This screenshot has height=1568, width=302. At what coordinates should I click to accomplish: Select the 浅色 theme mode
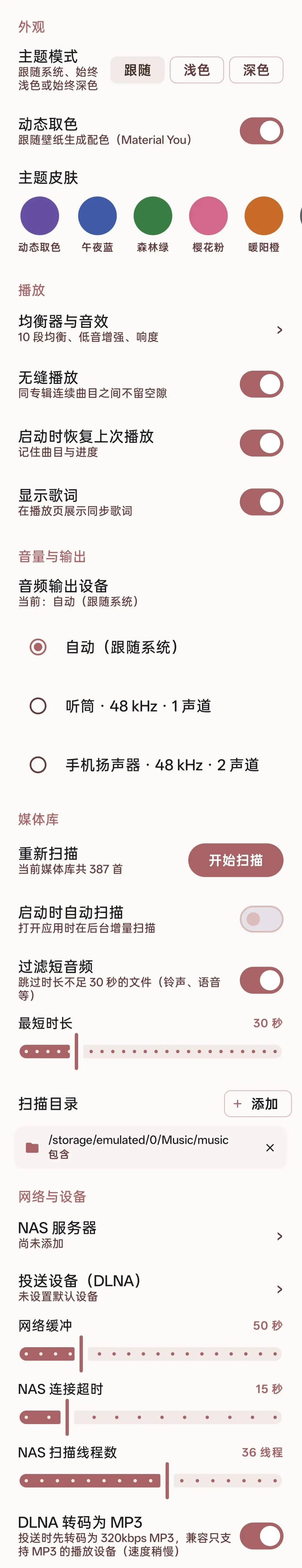pos(196,70)
